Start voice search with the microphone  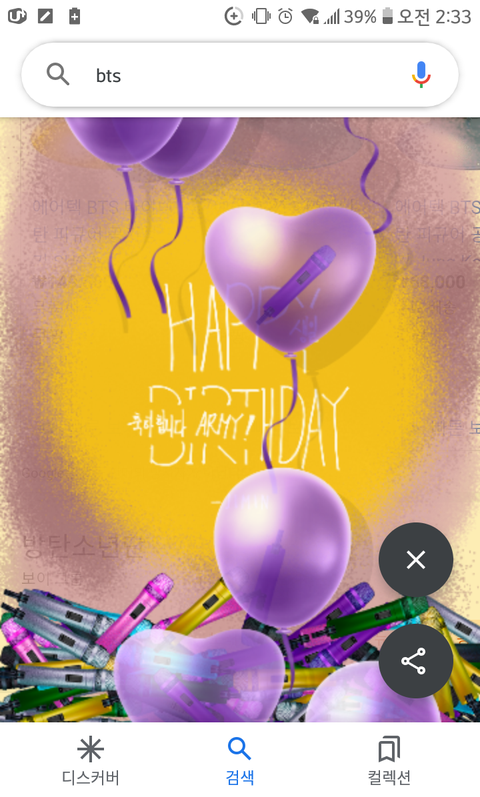pos(421,75)
